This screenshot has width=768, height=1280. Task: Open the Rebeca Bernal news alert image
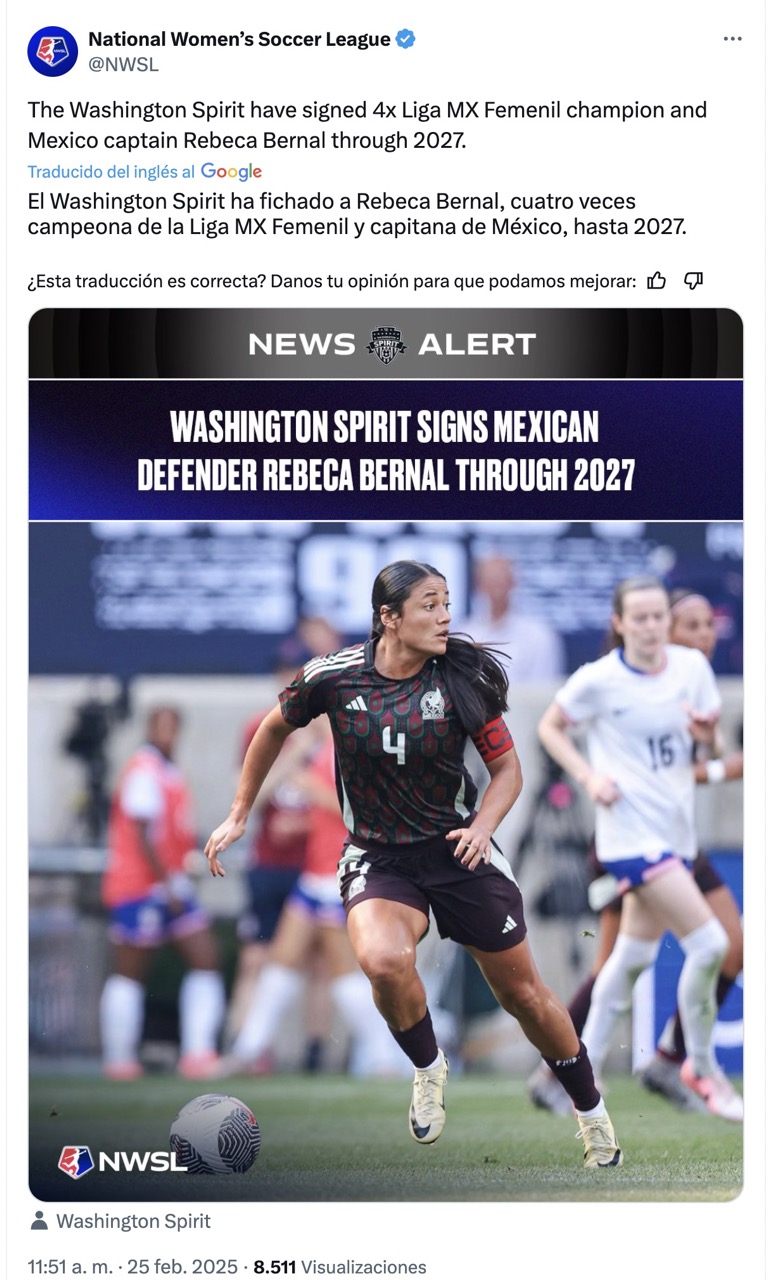(x=385, y=755)
